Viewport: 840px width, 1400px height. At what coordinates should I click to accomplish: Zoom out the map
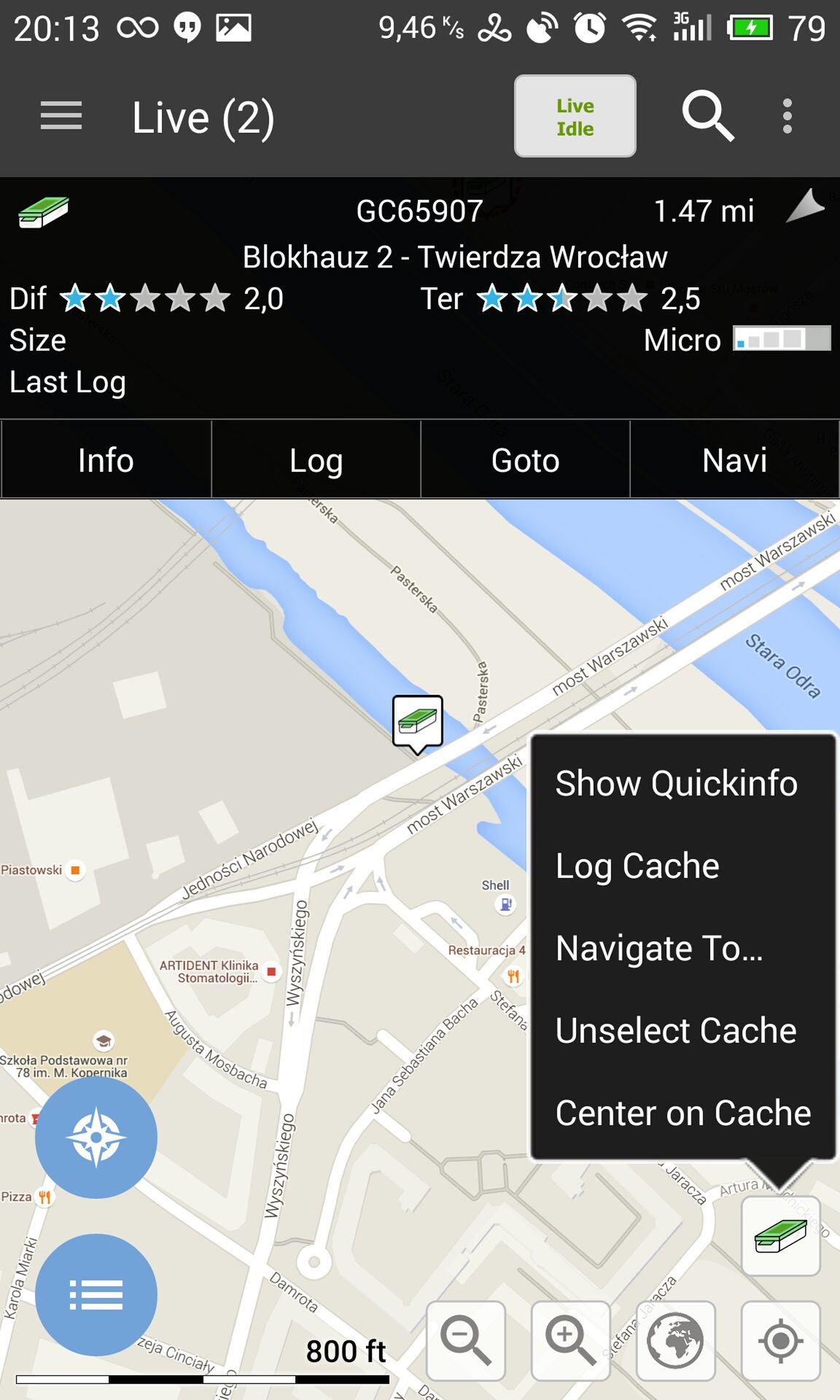[466, 1341]
